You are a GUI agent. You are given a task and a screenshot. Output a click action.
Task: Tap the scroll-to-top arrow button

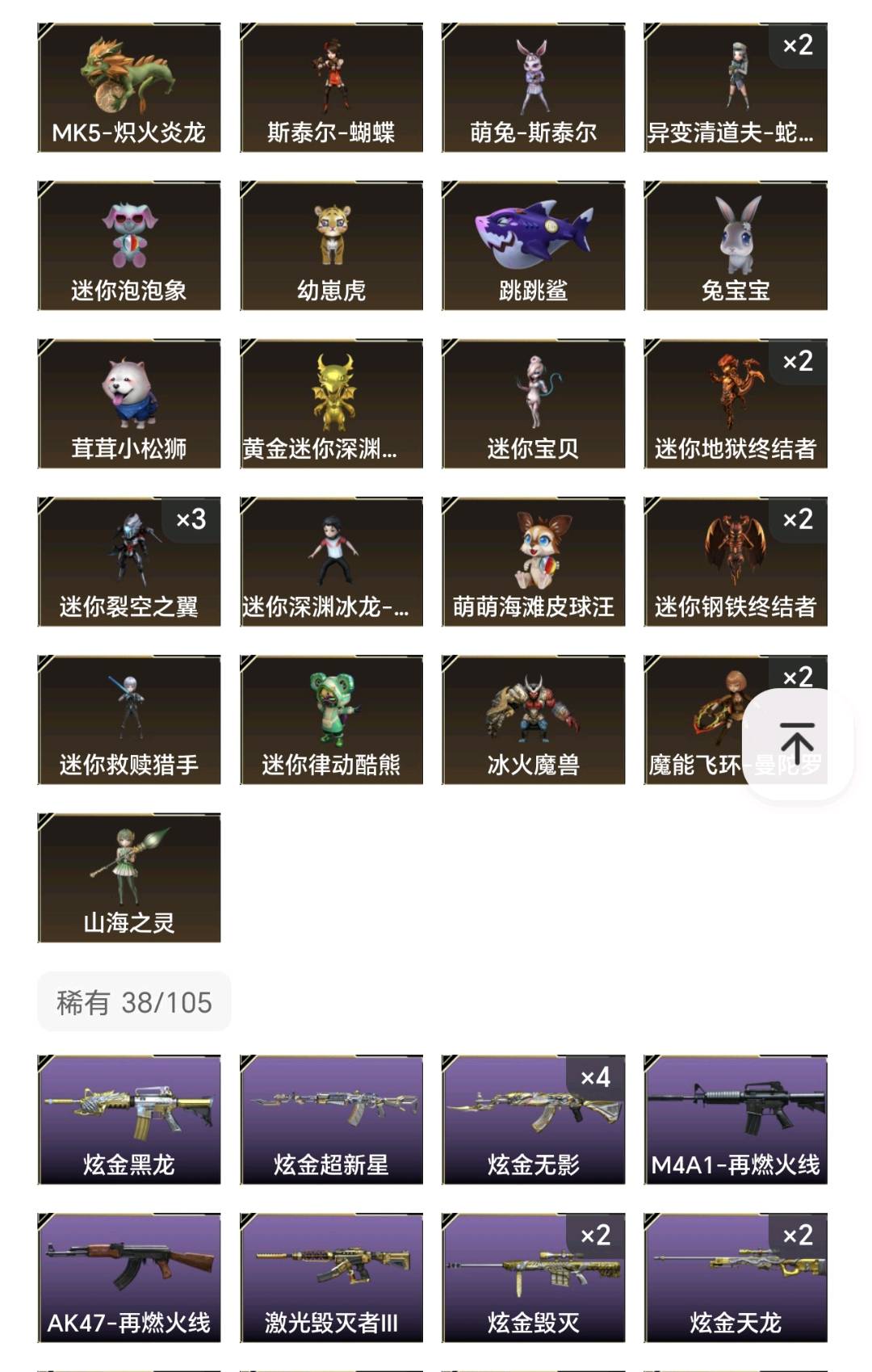(x=797, y=744)
